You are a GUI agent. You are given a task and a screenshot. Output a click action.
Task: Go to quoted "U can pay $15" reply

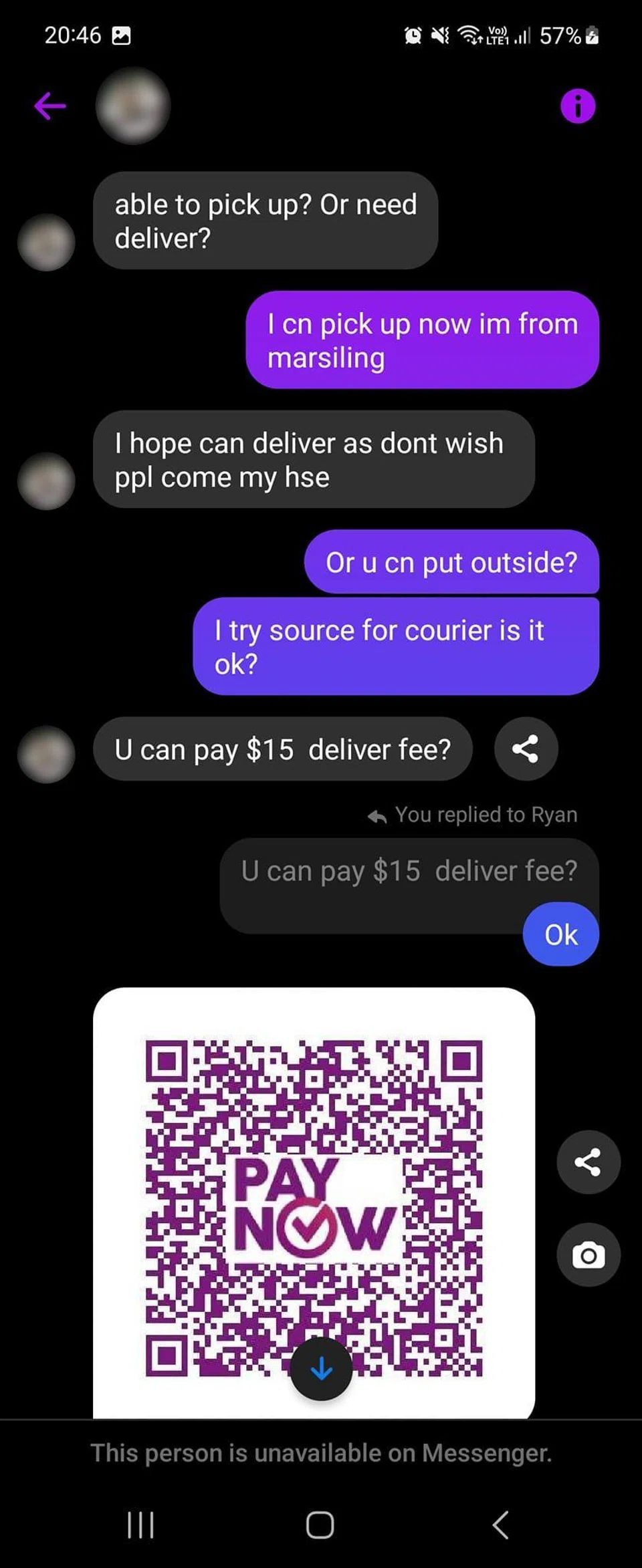click(x=408, y=872)
